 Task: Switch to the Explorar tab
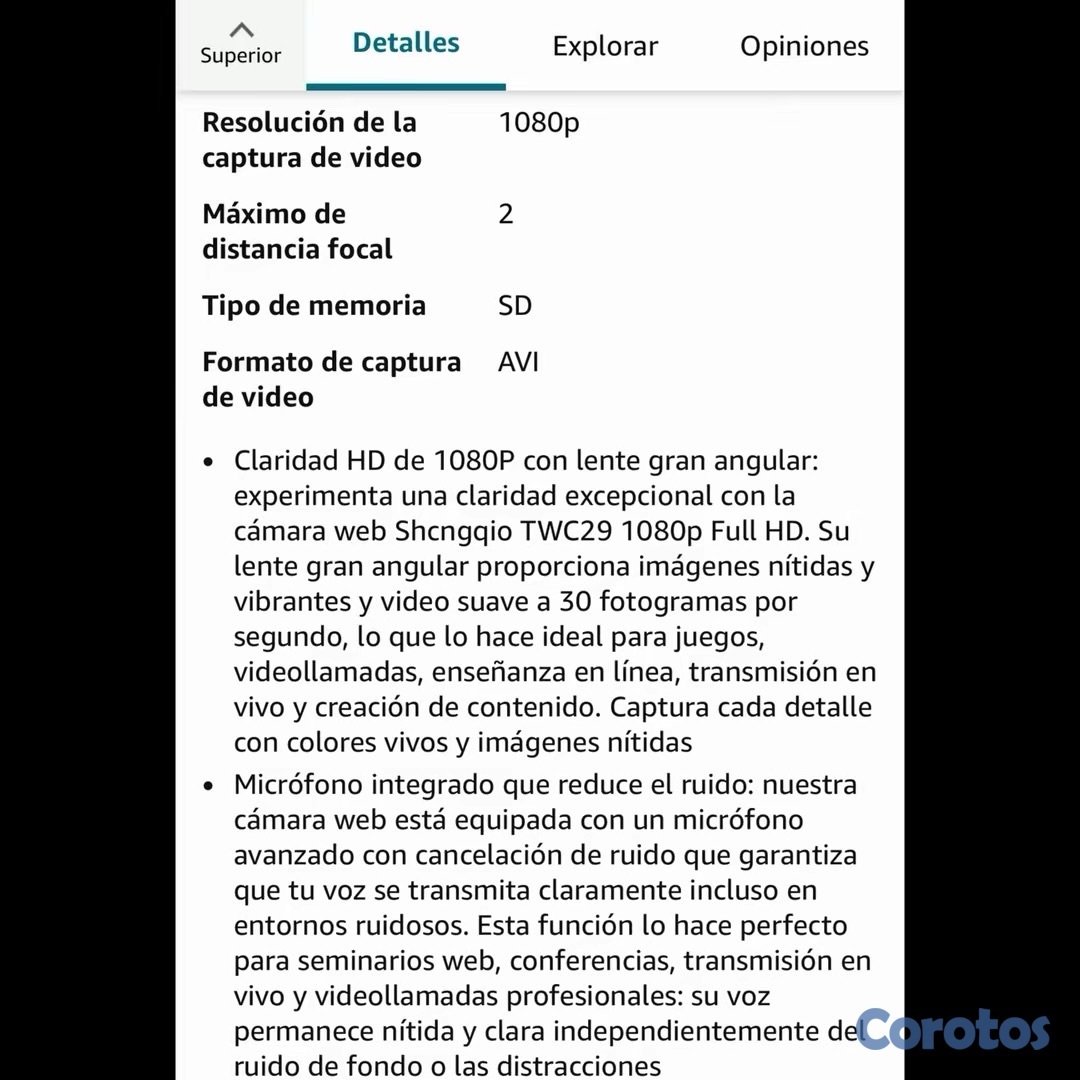pos(605,46)
